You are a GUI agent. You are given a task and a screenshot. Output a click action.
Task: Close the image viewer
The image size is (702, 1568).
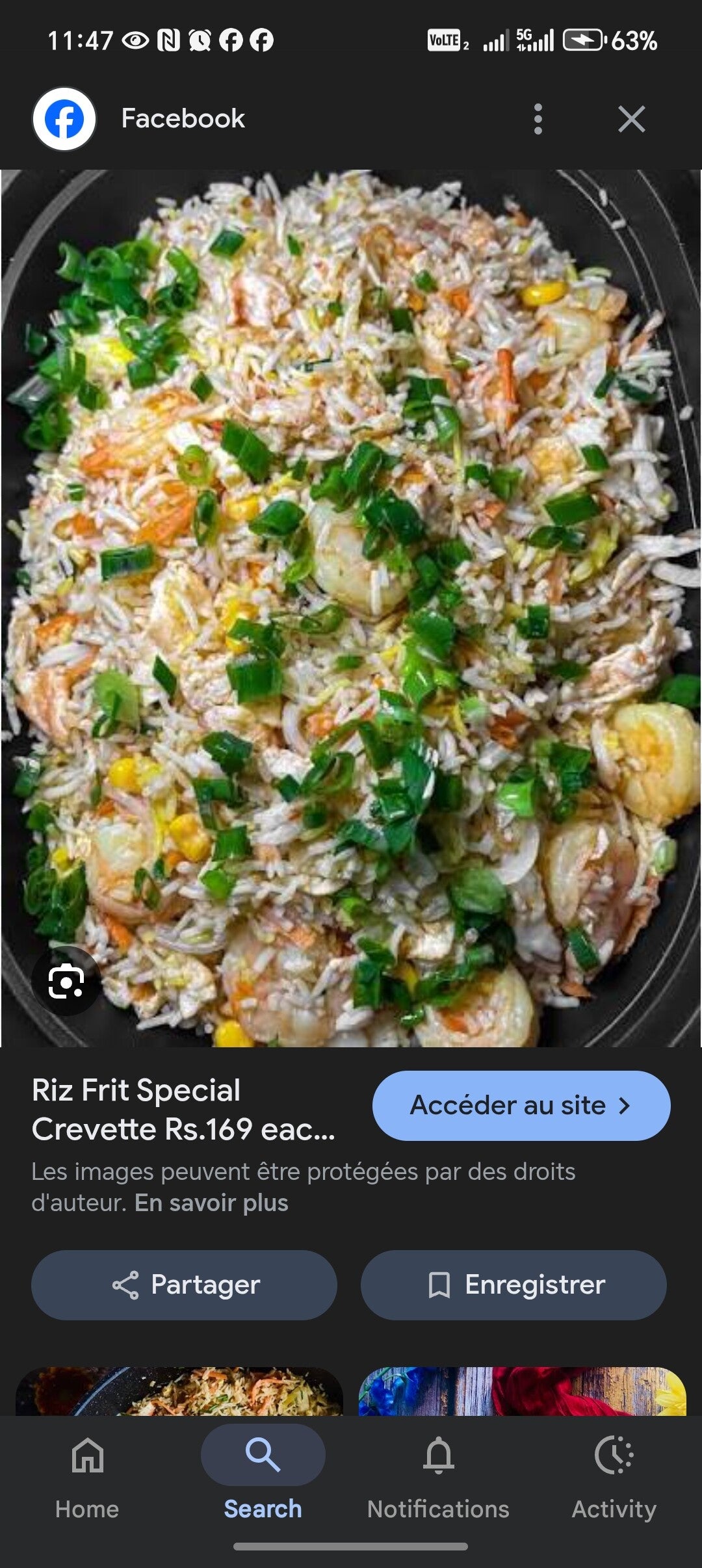click(631, 119)
